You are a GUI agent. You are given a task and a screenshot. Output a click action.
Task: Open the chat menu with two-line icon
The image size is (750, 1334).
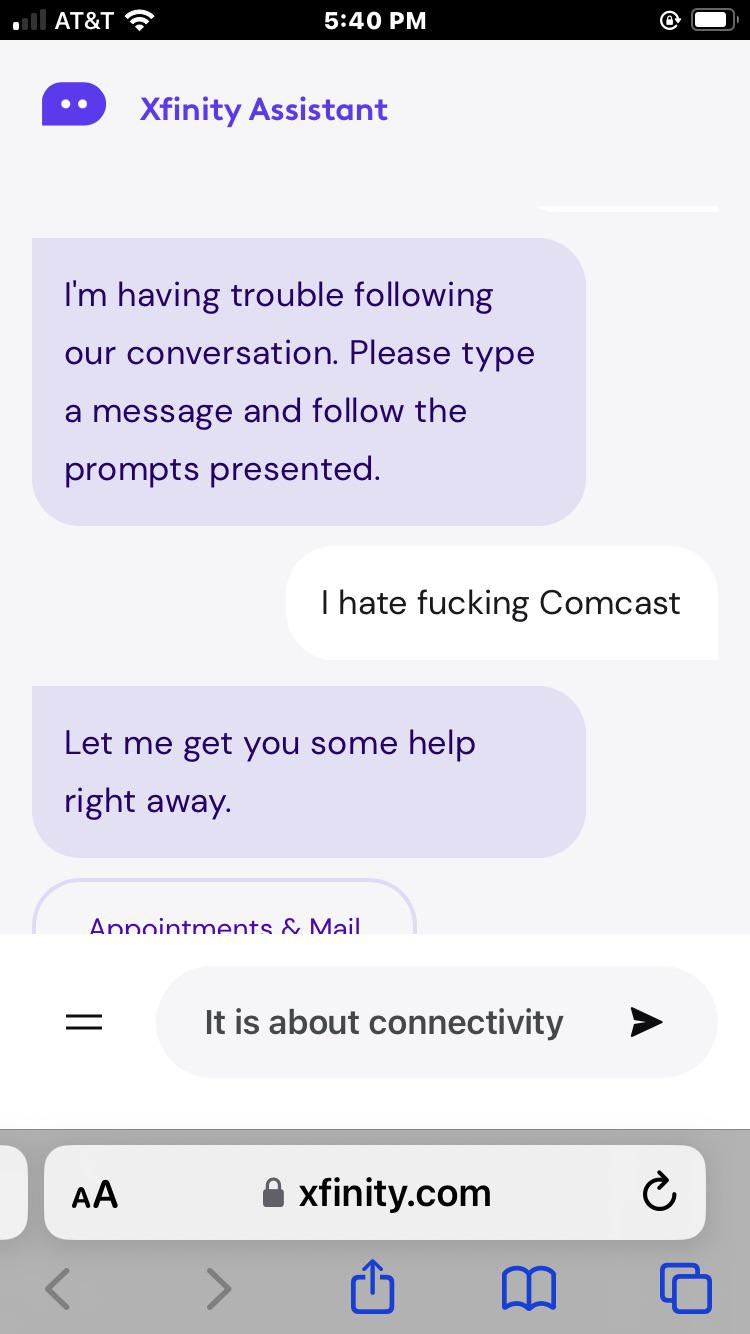[x=84, y=1022]
